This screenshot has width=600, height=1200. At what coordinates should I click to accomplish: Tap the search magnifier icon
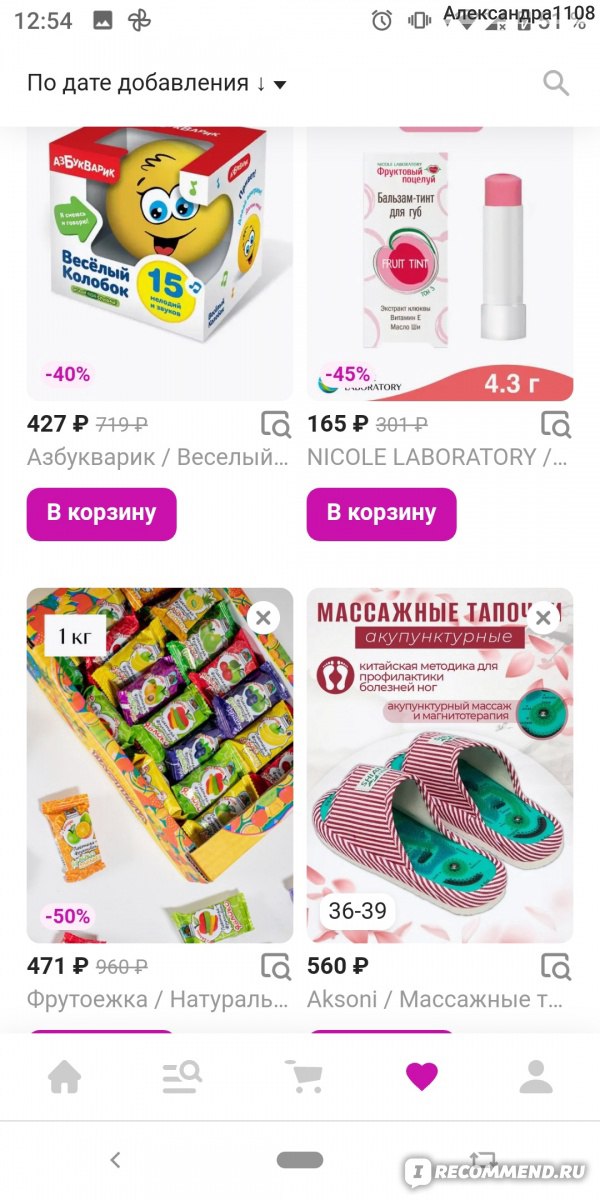click(556, 83)
